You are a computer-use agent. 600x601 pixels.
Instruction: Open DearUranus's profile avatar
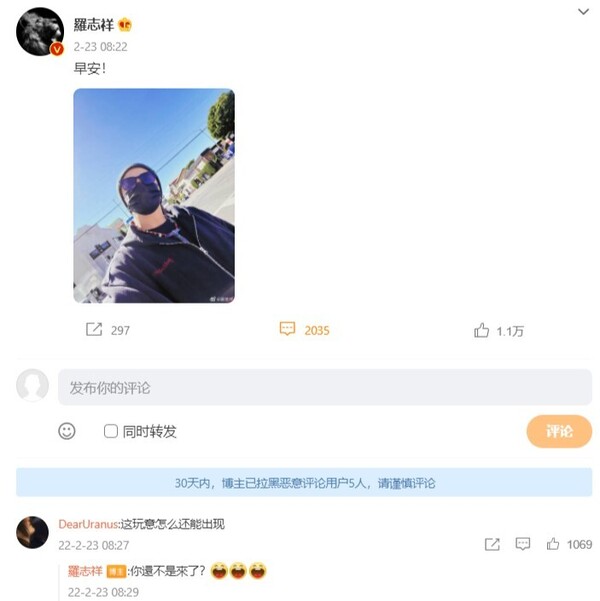click(x=33, y=532)
